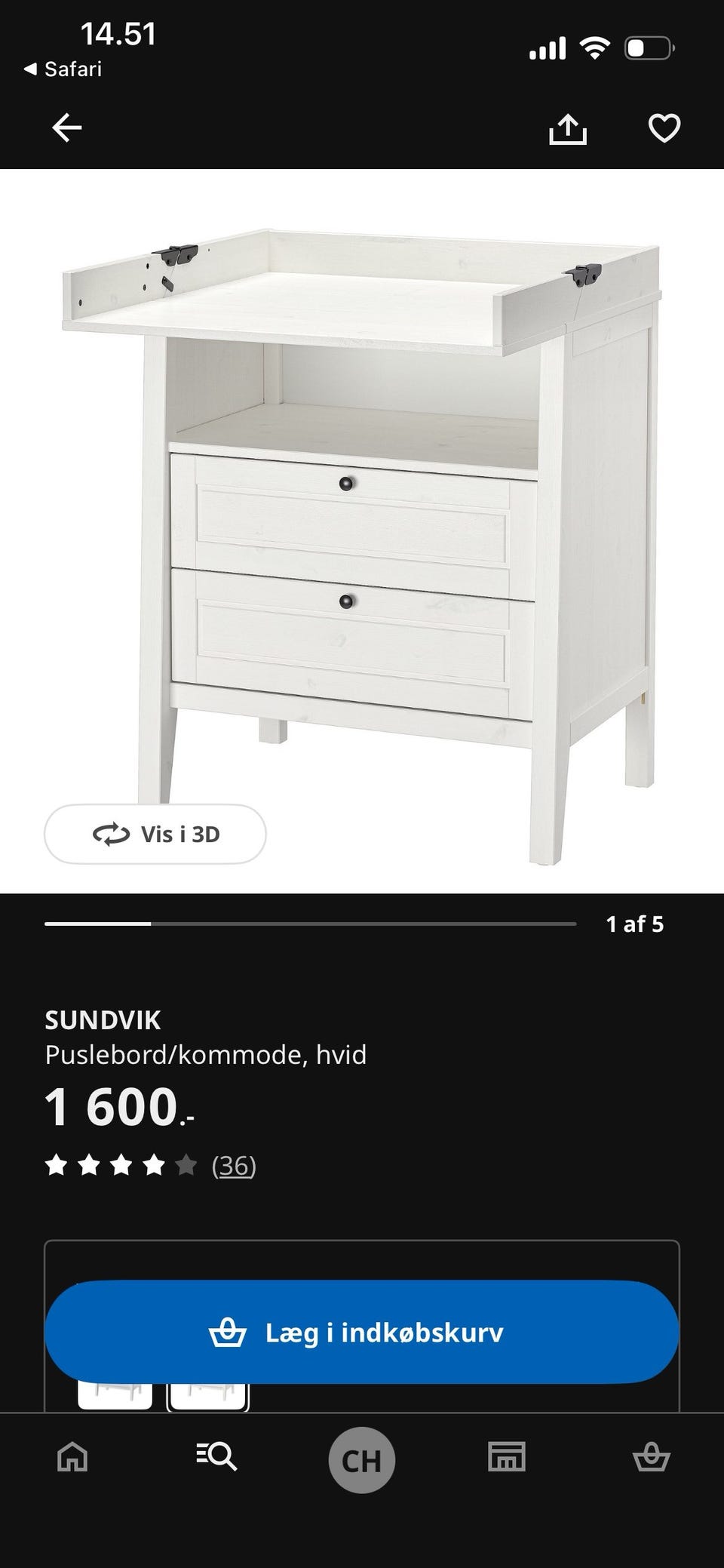Open the SUNDVIK product image
Viewport: 724px width, 1568px height.
pos(362,528)
